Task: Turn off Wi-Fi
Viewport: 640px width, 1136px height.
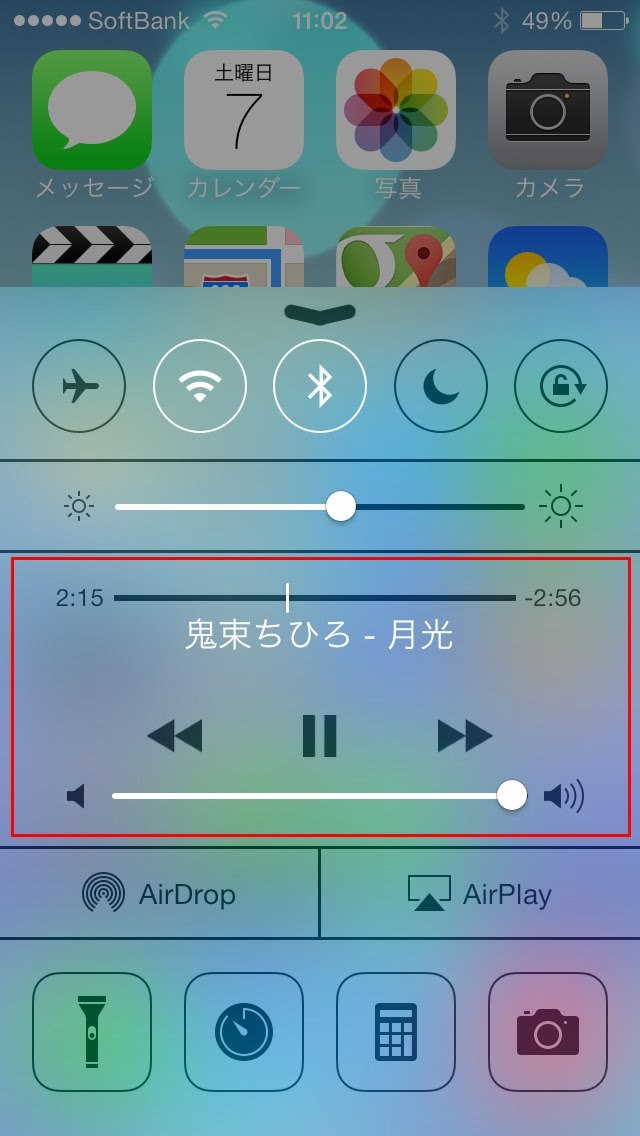Action: pos(200,386)
